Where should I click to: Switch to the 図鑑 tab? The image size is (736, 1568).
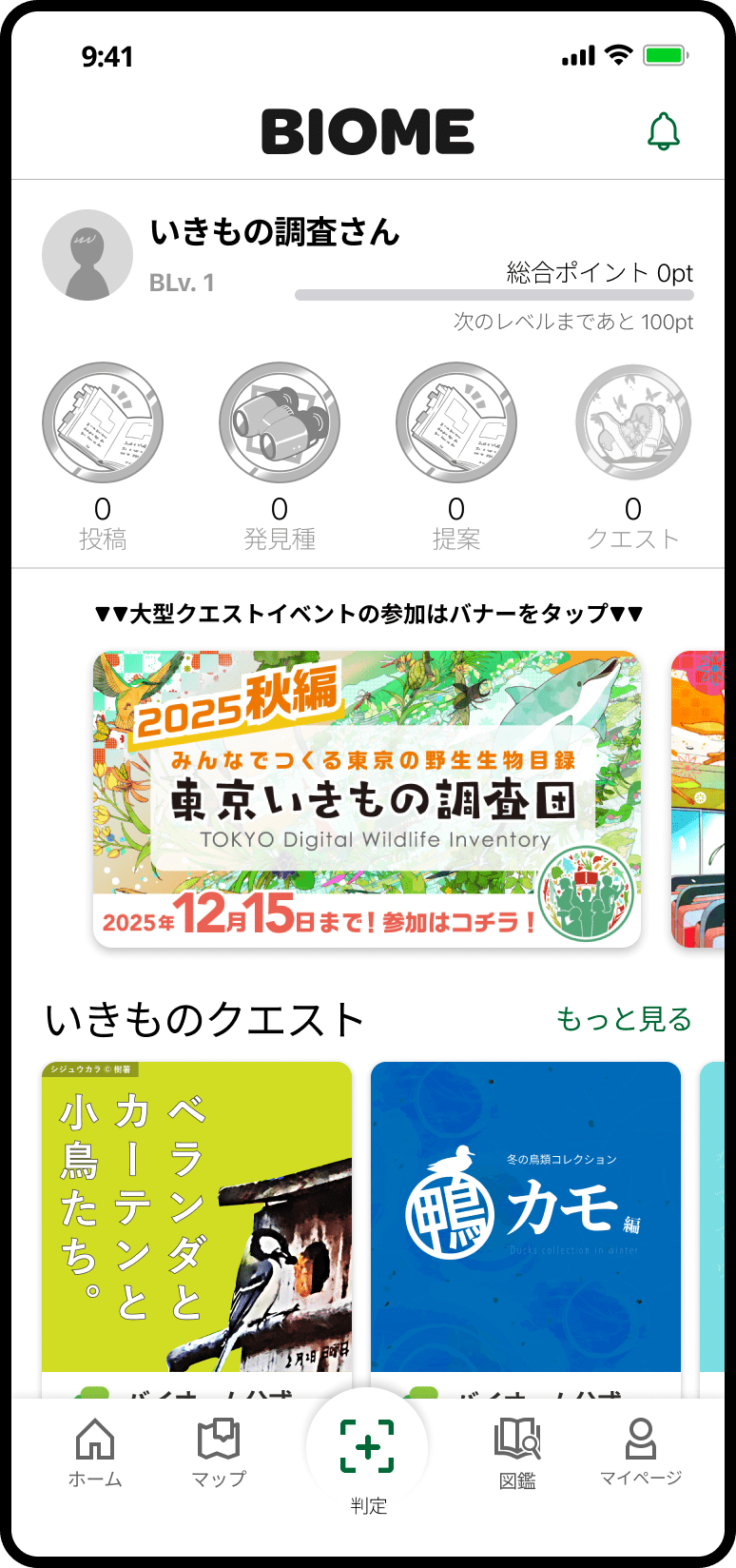[517, 1451]
